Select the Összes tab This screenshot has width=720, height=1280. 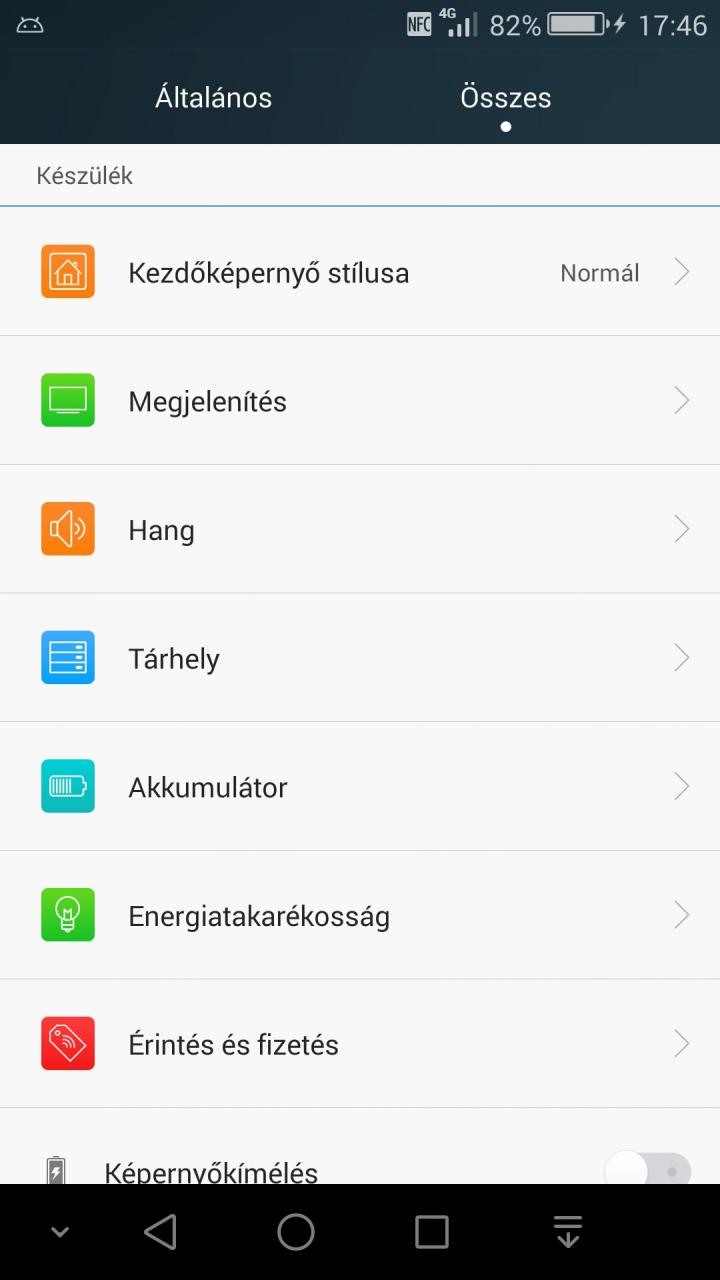pos(505,98)
